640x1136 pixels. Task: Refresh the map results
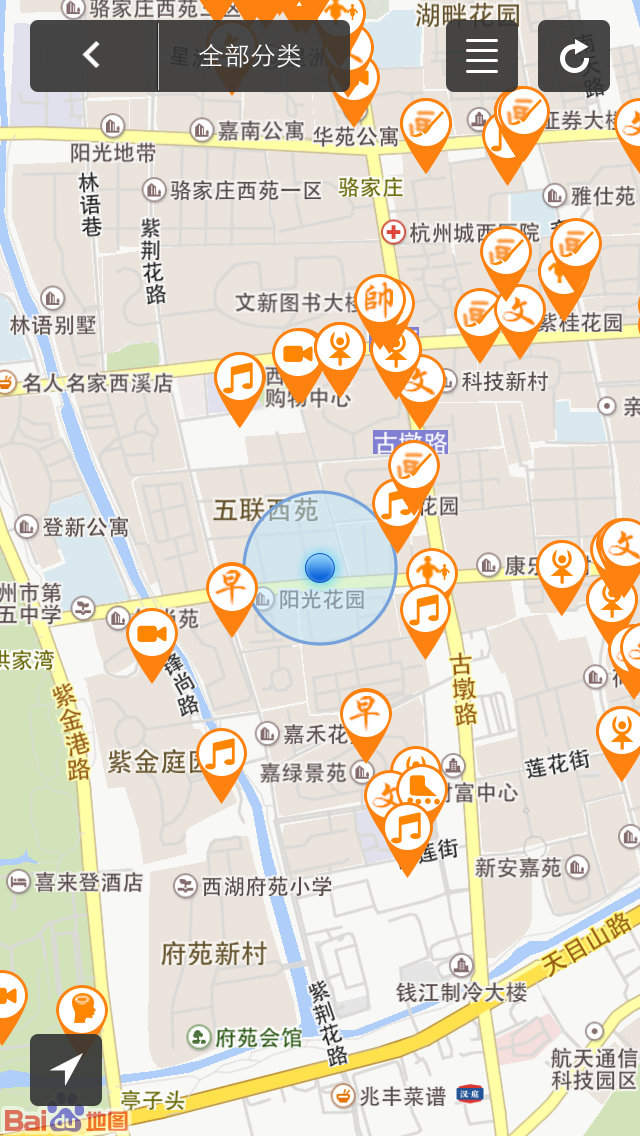click(574, 56)
